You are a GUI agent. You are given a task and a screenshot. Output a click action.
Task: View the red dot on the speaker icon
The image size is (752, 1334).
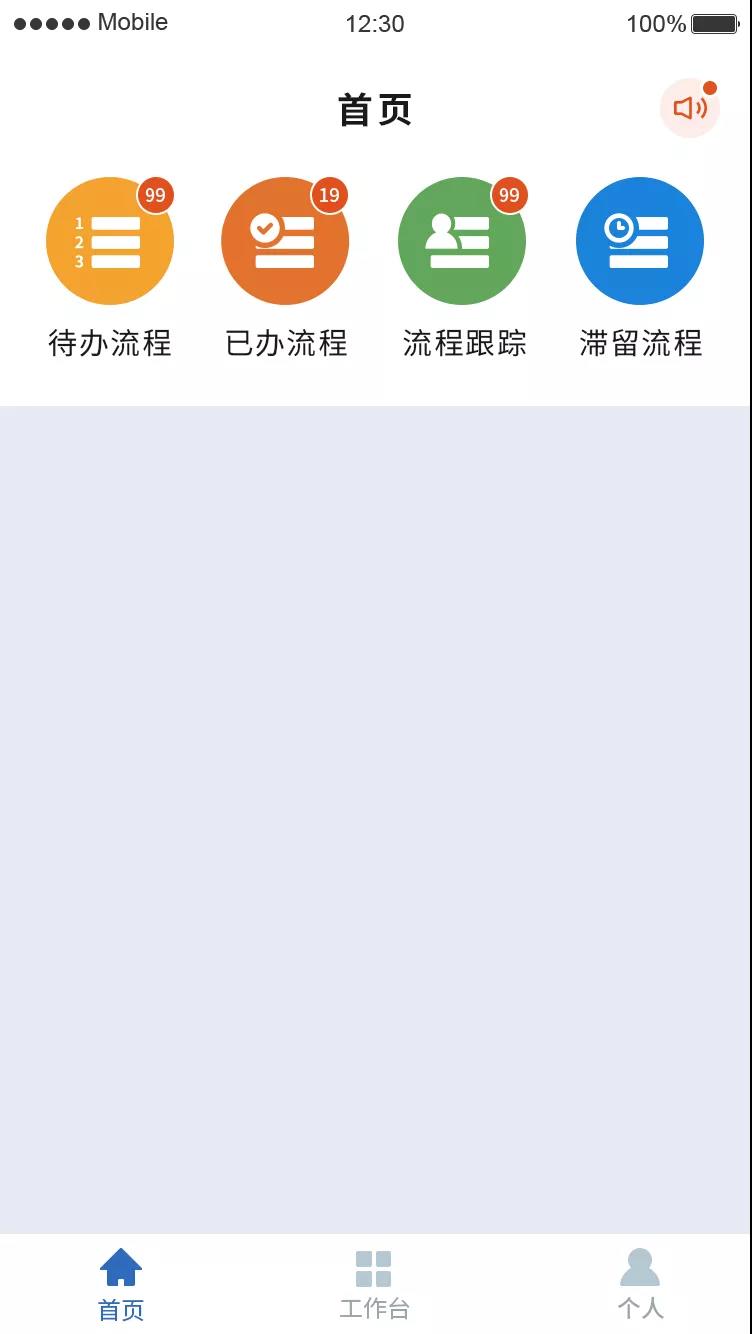pos(710,88)
